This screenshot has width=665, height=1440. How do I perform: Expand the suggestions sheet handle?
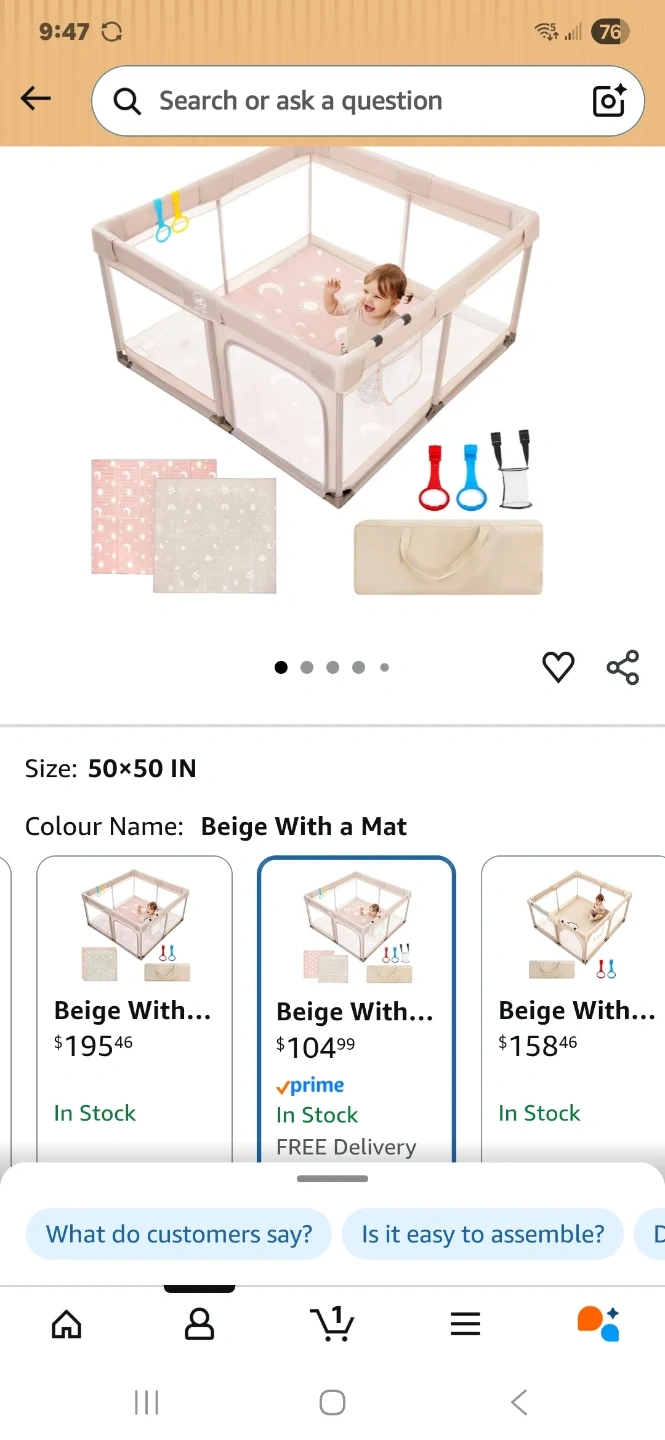pyautogui.click(x=332, y=1179)
